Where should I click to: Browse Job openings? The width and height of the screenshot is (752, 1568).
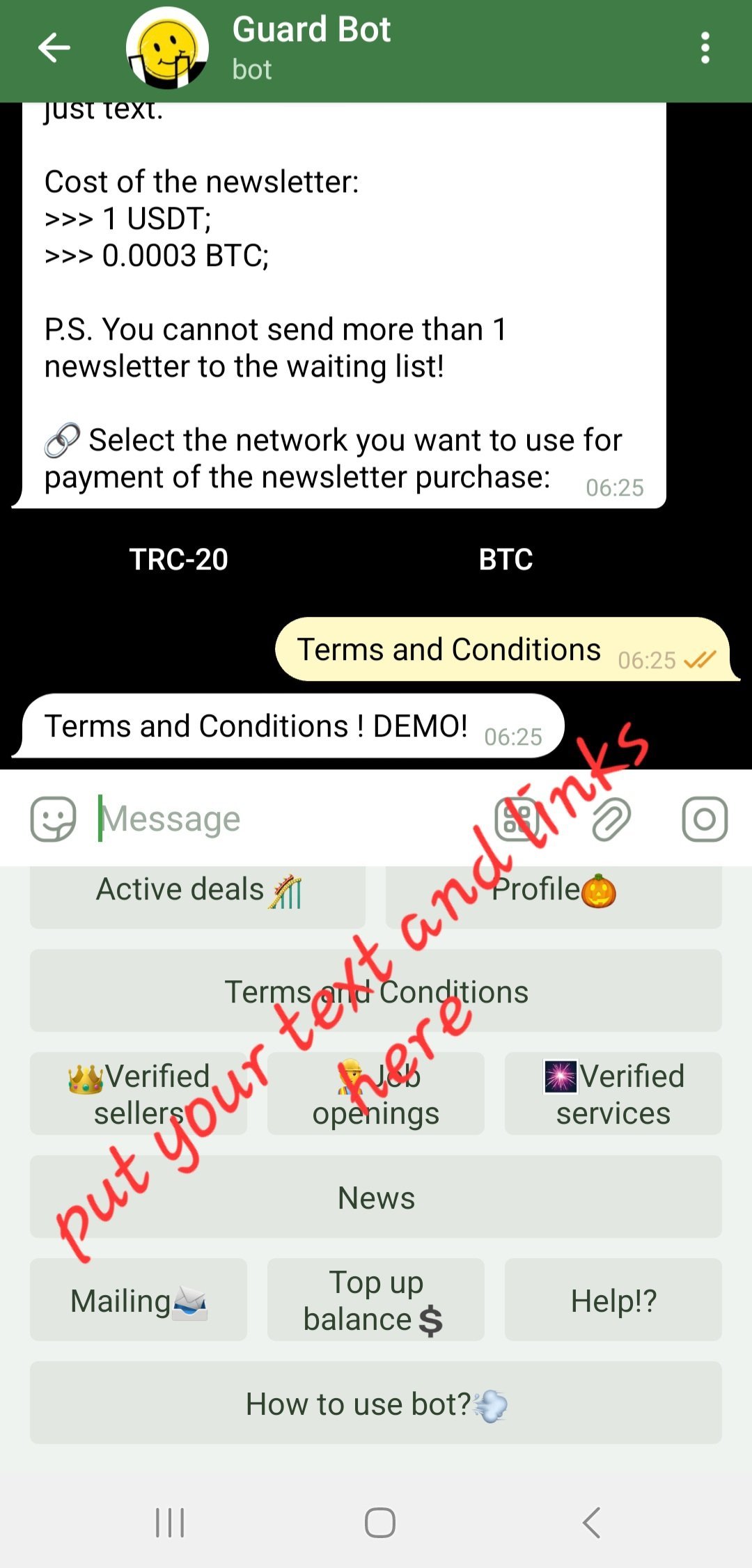376,1094
